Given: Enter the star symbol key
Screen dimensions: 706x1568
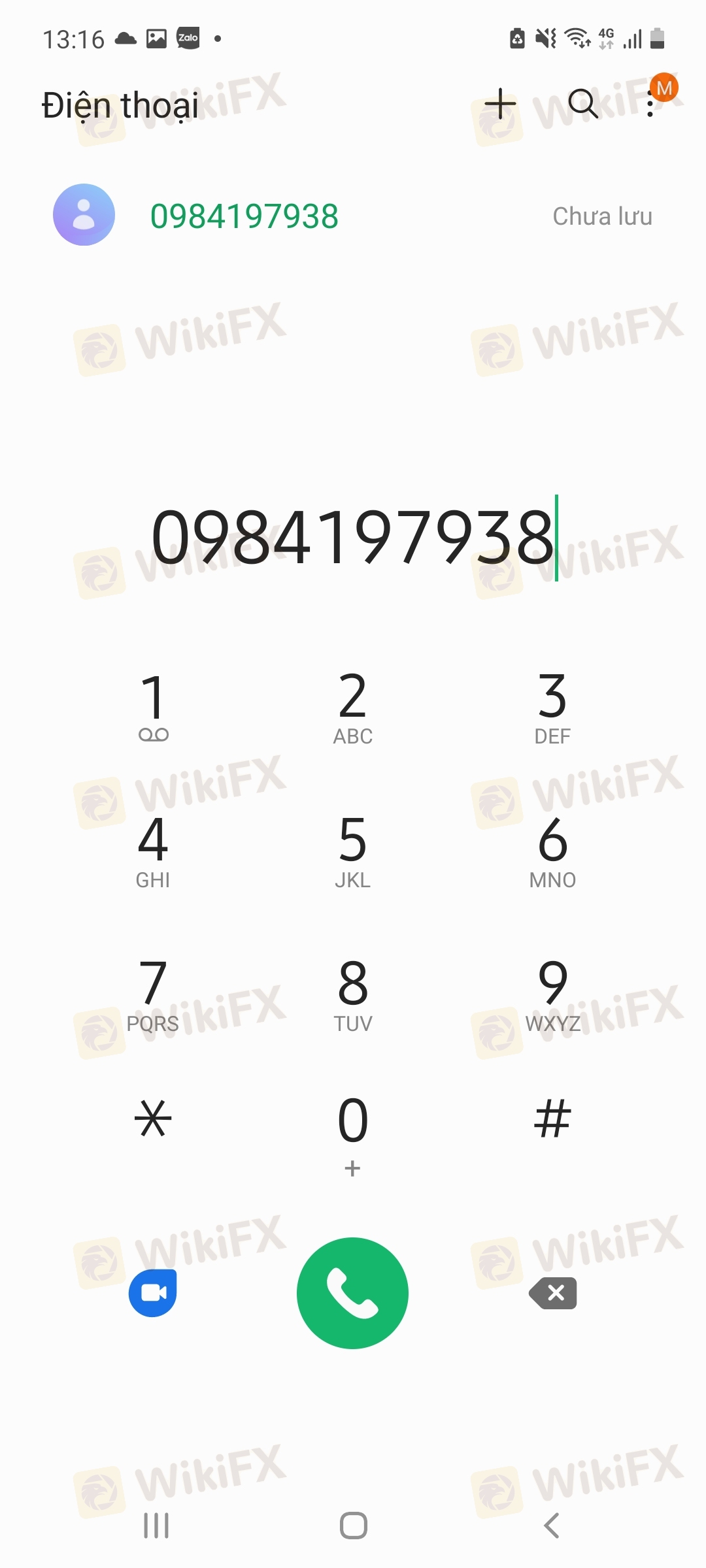Looking at the screenshot, I should [154, 1119].
